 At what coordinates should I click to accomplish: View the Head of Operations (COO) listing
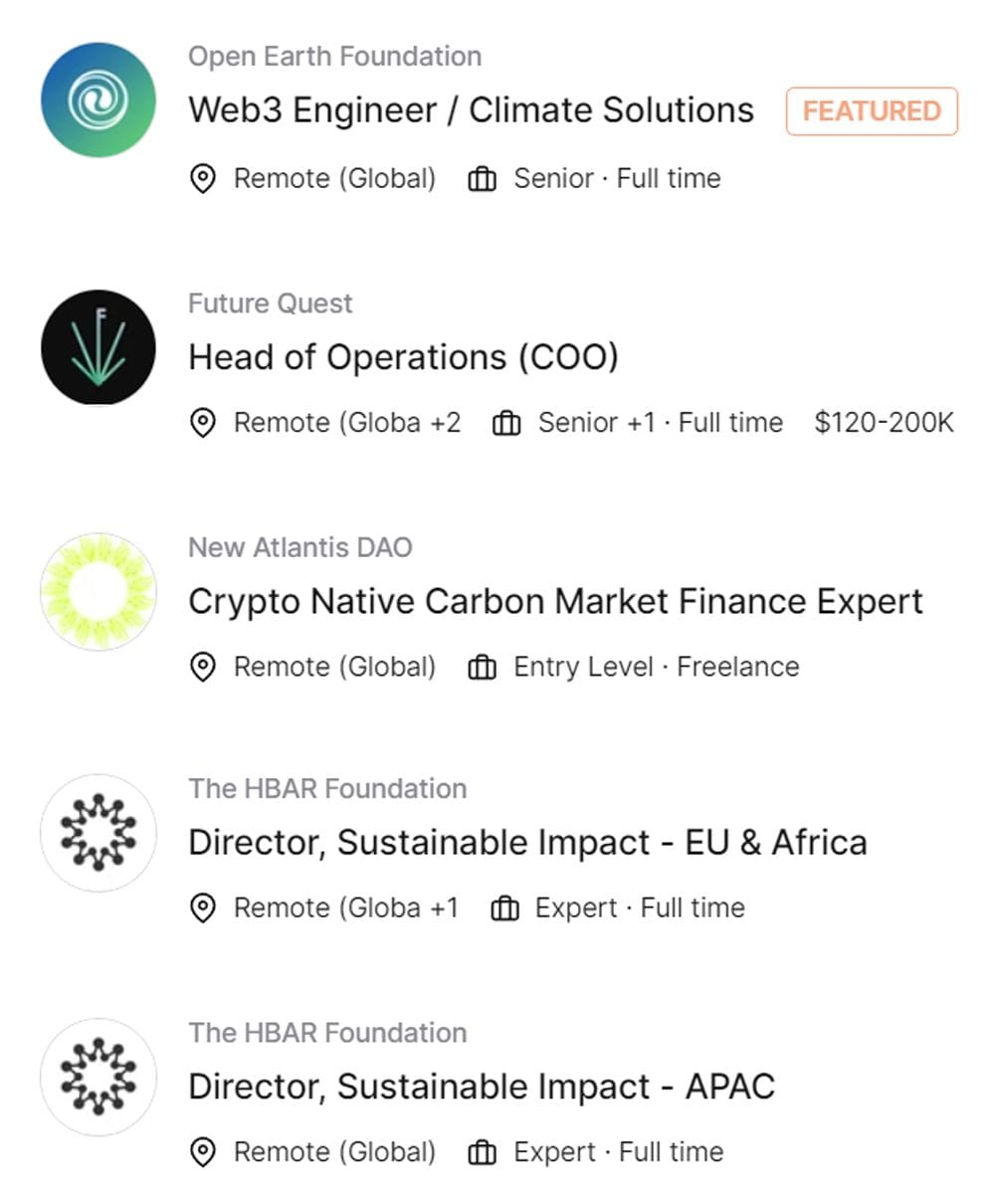pyautogui.click(x=403, y=356)
